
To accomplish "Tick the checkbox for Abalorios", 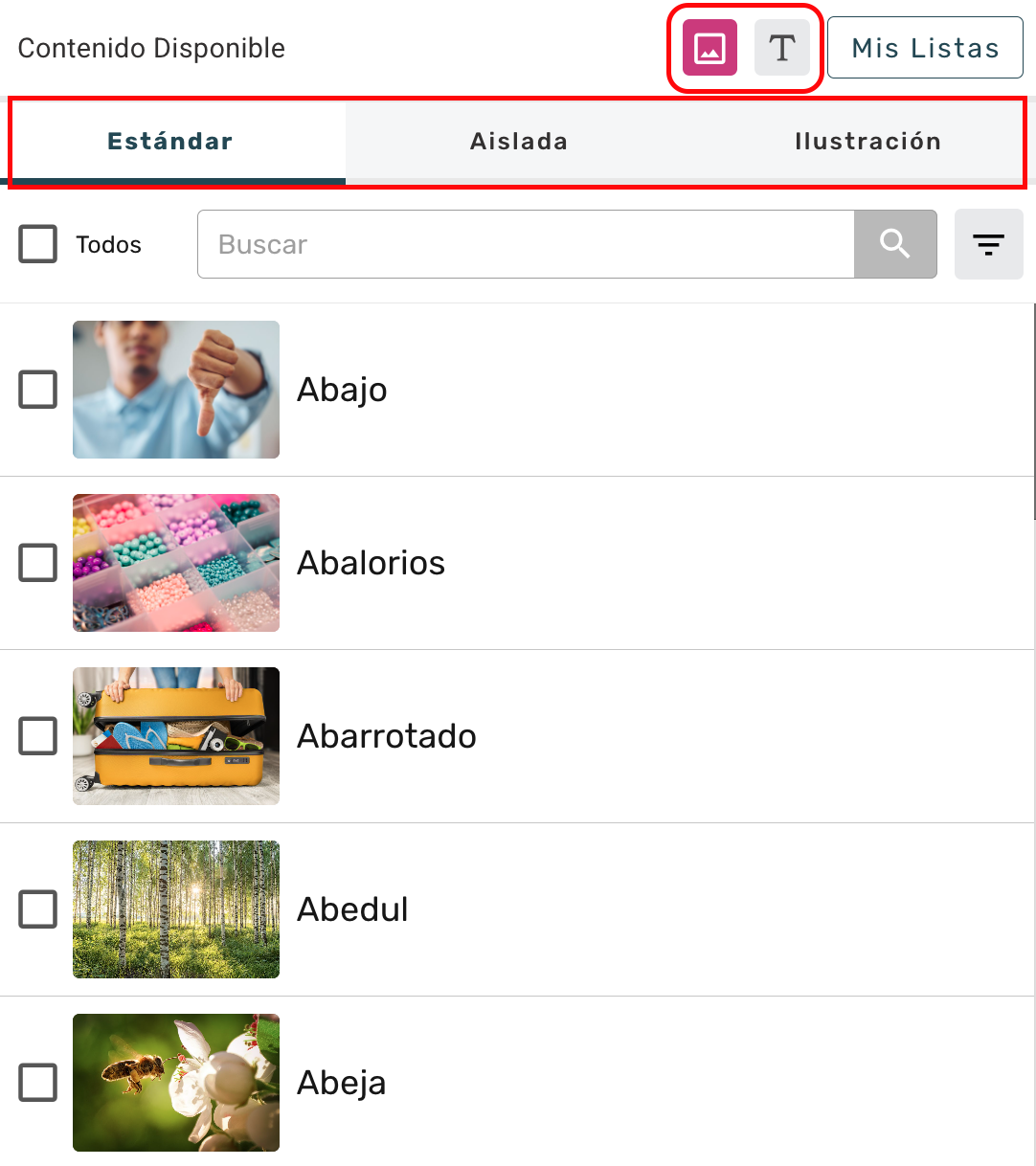I will [x=38, y=563].
